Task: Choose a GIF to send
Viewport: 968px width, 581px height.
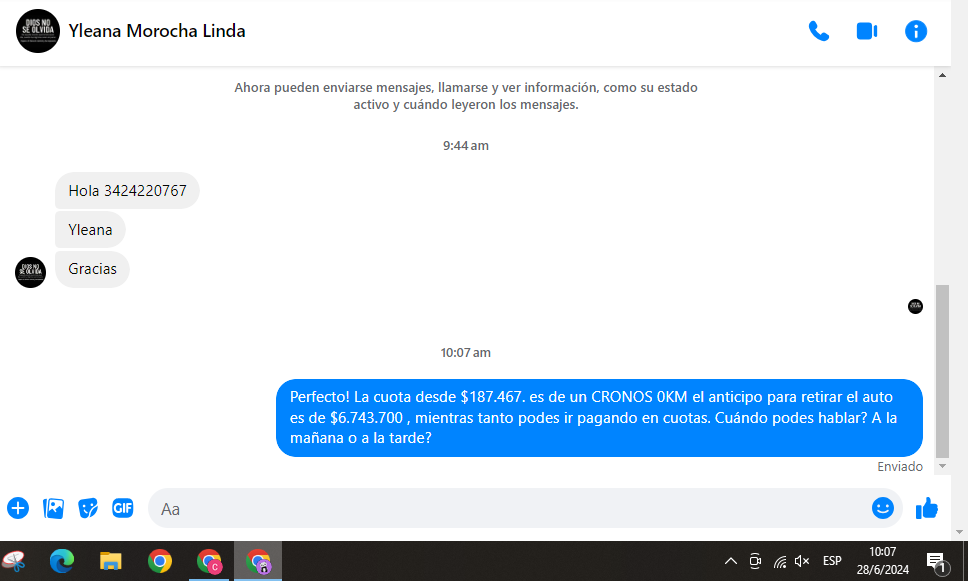Action: [x=122, y=508]
